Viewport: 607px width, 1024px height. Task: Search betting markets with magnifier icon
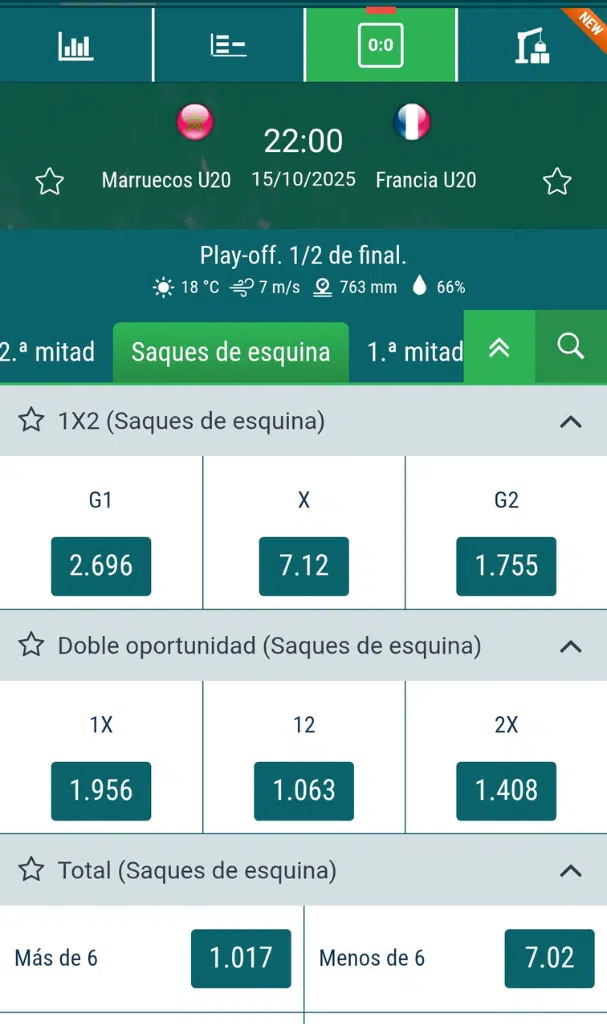(x=571, y=347)
